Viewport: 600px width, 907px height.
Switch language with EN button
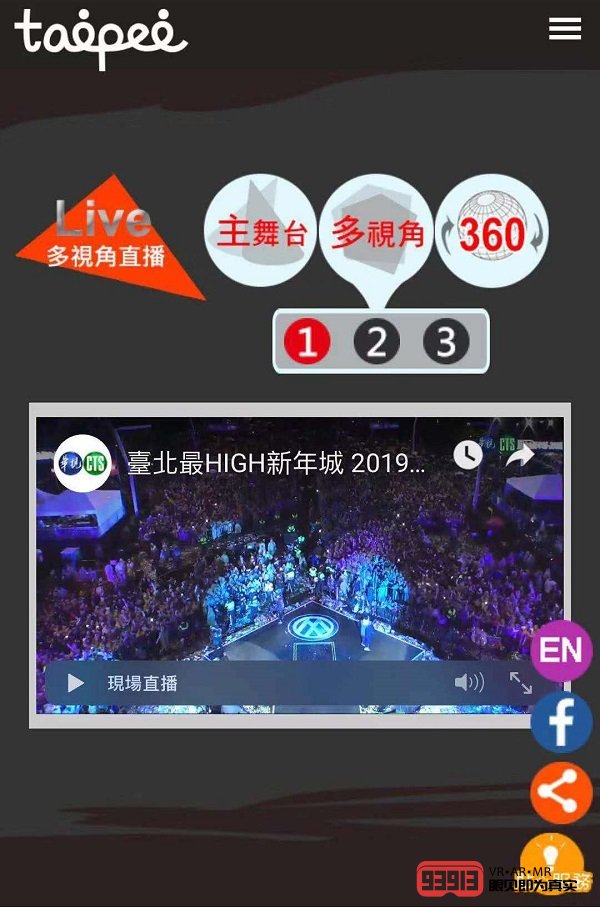click(561, 651)
